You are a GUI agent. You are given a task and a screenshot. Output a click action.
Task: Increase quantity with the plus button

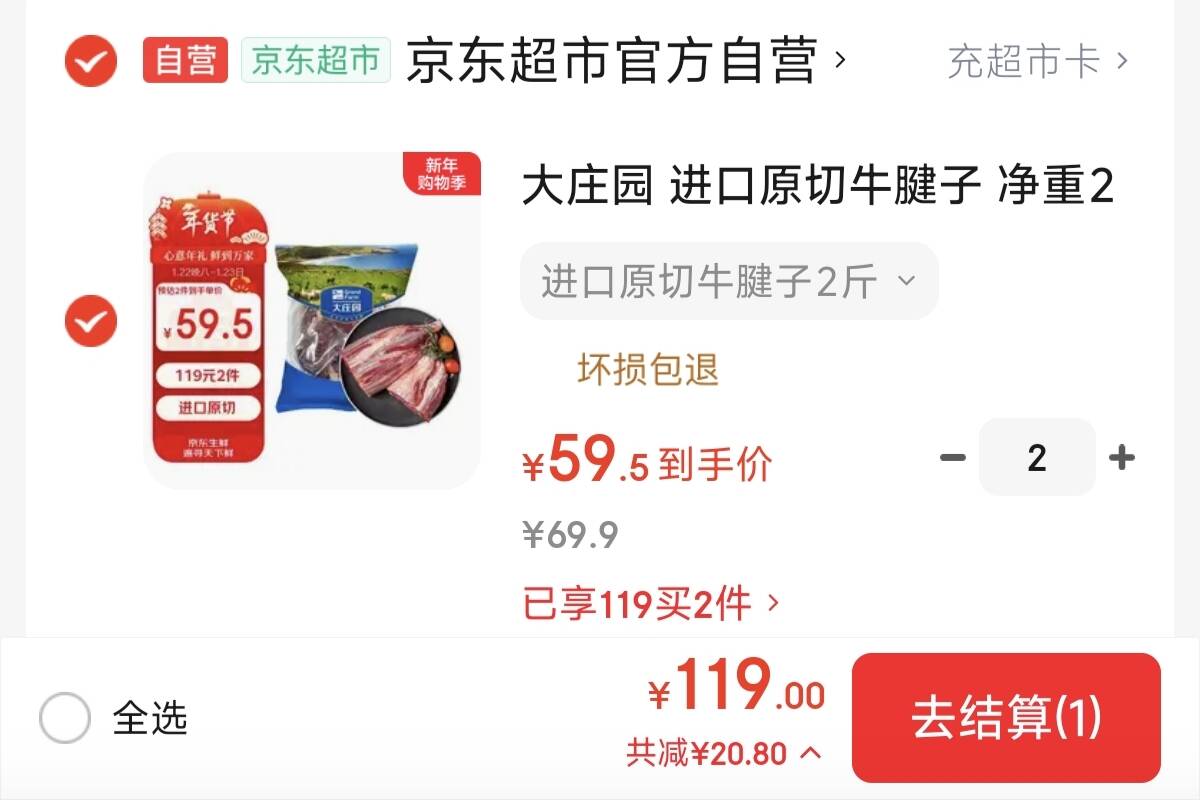tap(1122, 458)
